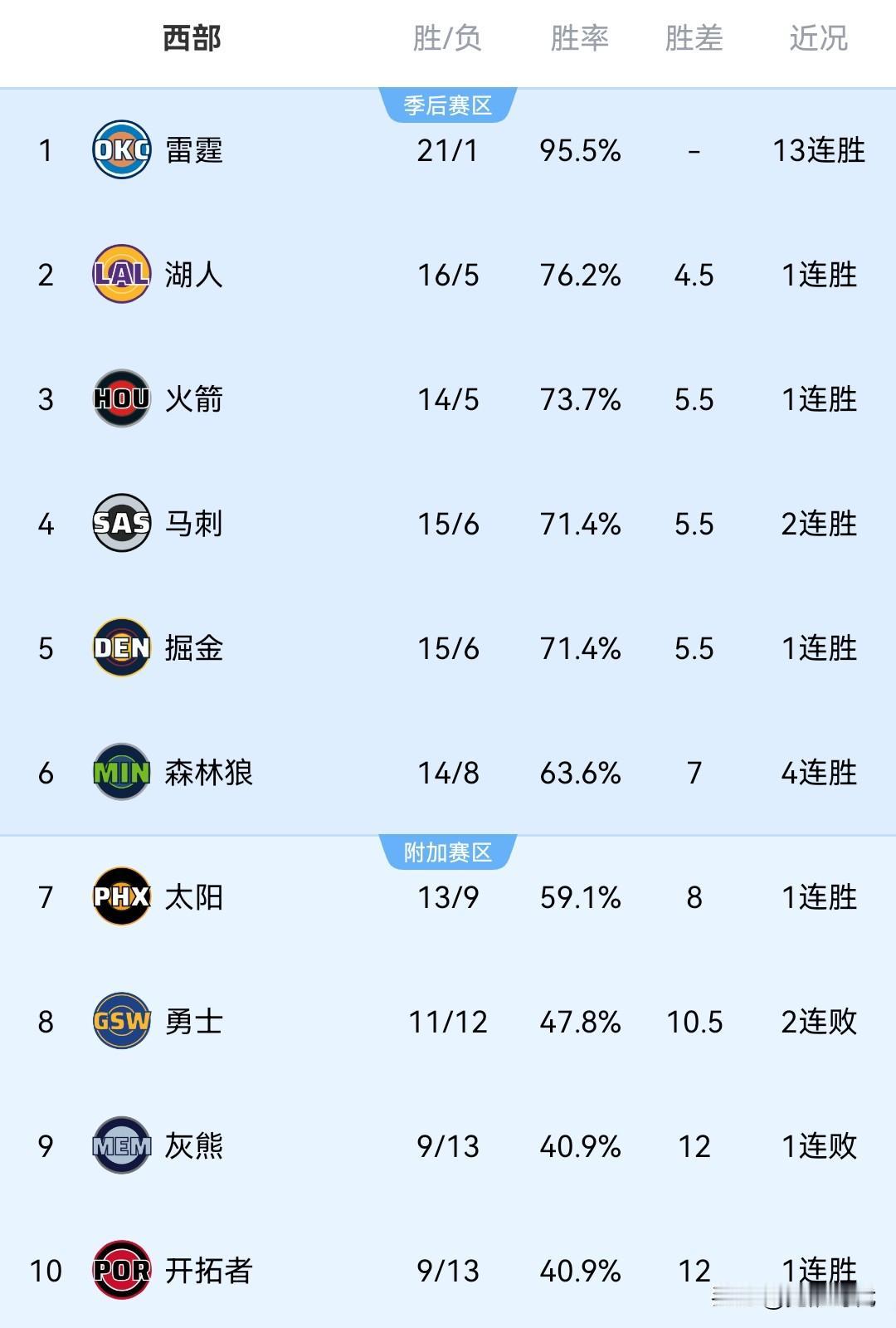Click the 森林狼 row win percentage 63.6%
Viewport: 896px width, 1328px height.
[x=578, y=774]
